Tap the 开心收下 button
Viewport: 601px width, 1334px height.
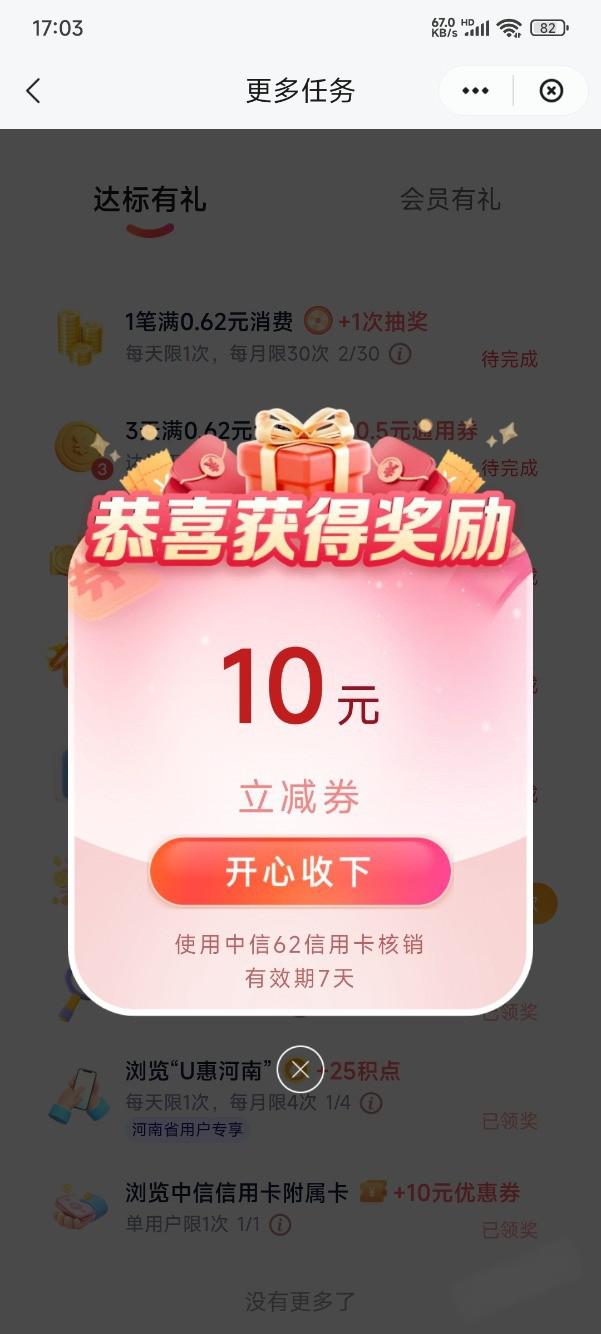pos(300,872)
